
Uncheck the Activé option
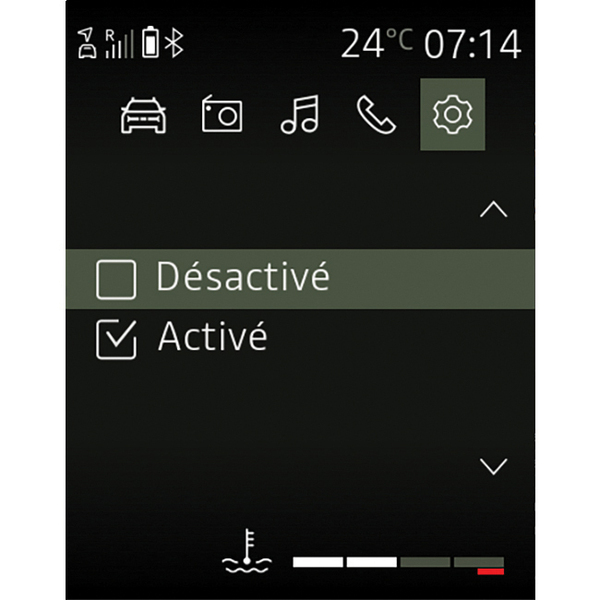pyautogui.click(x=116, y=340)
